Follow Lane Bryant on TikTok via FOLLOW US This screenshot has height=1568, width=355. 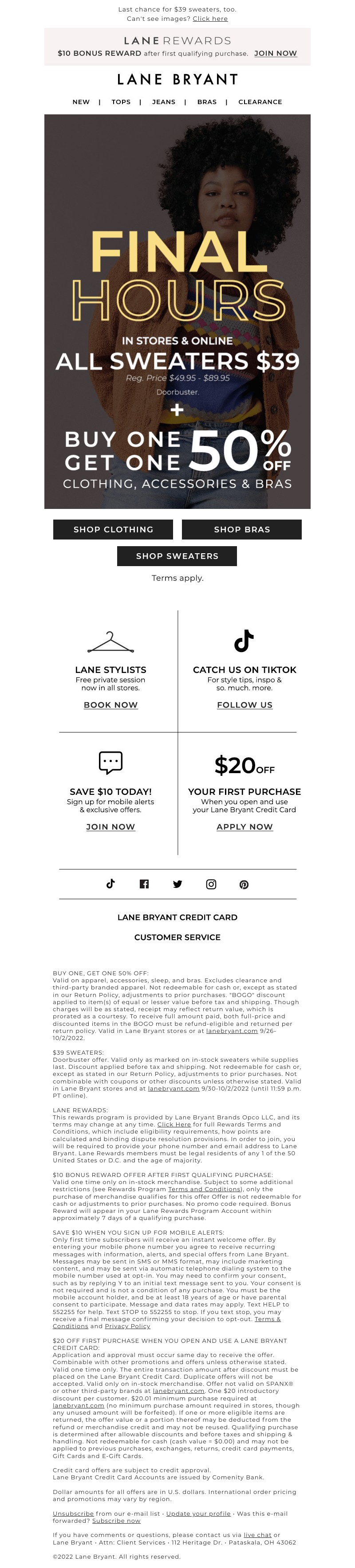pos(245,705)
